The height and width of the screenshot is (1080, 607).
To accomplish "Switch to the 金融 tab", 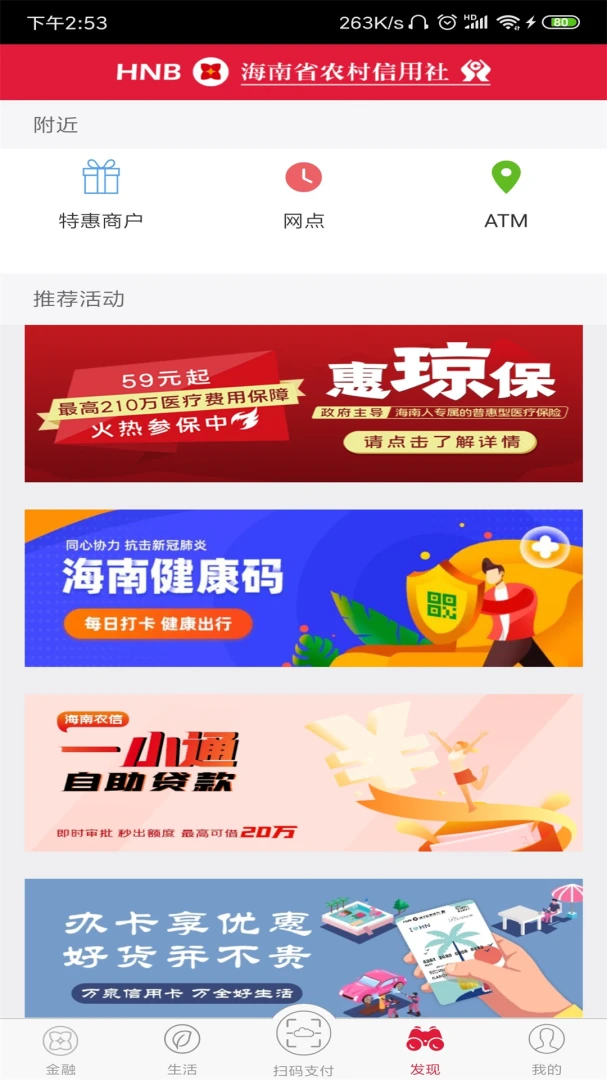I will (x=60, y=1049).
